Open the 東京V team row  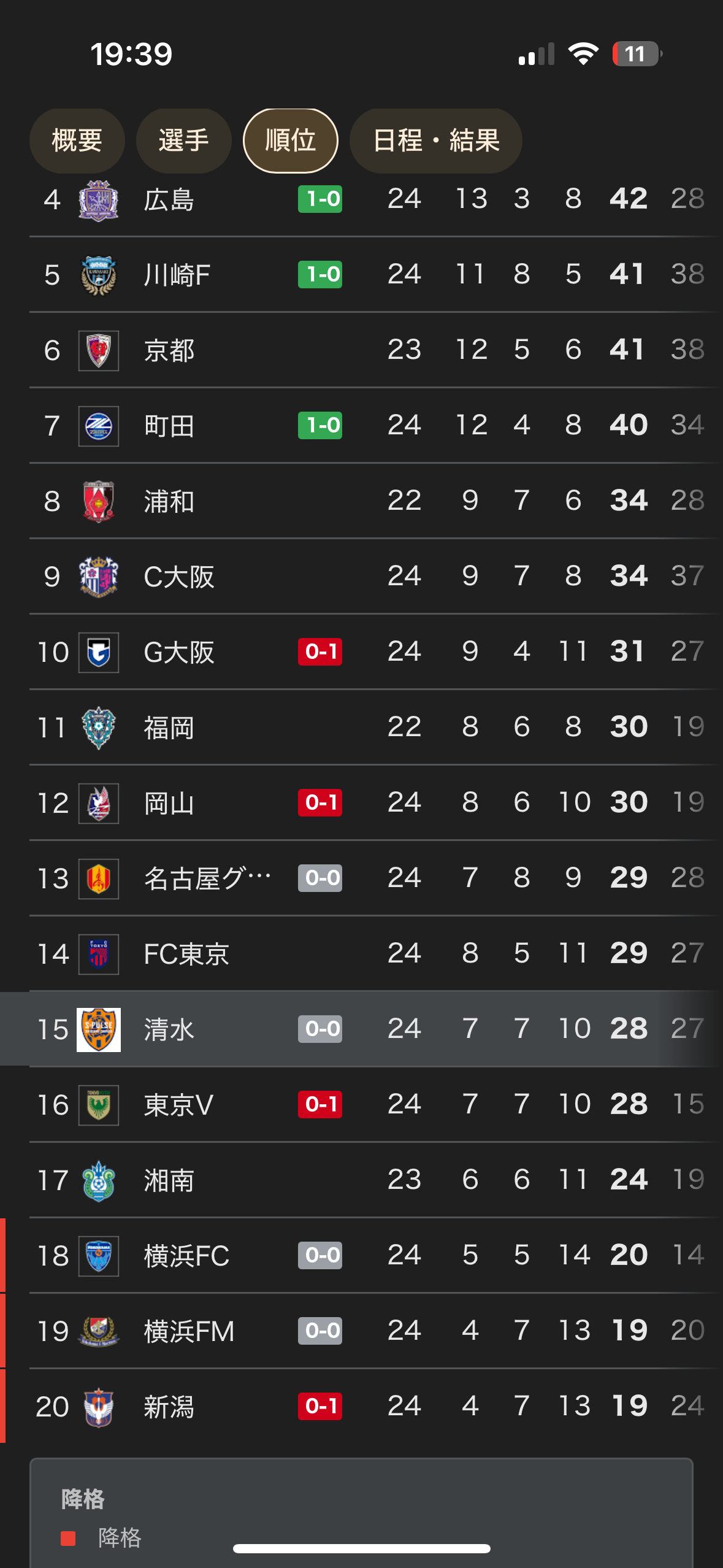362,1104
